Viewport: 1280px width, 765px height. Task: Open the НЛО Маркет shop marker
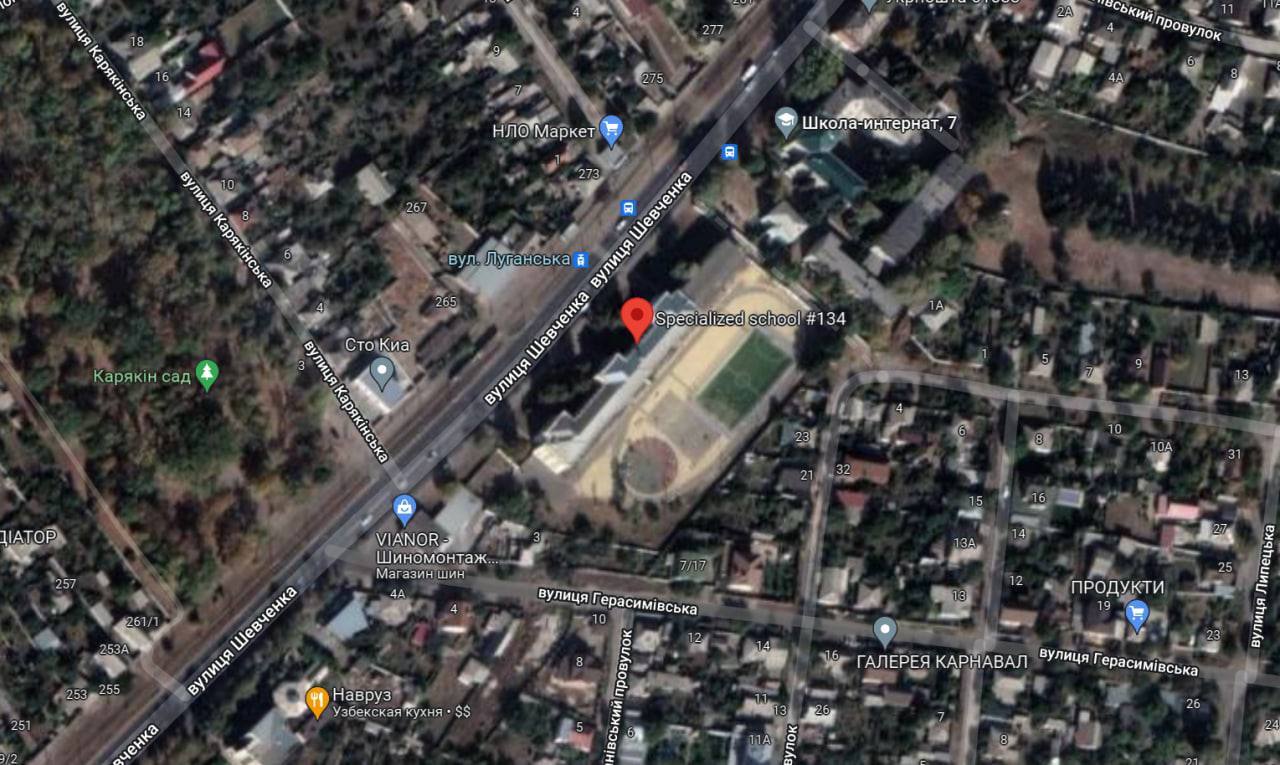coord(611,129)
